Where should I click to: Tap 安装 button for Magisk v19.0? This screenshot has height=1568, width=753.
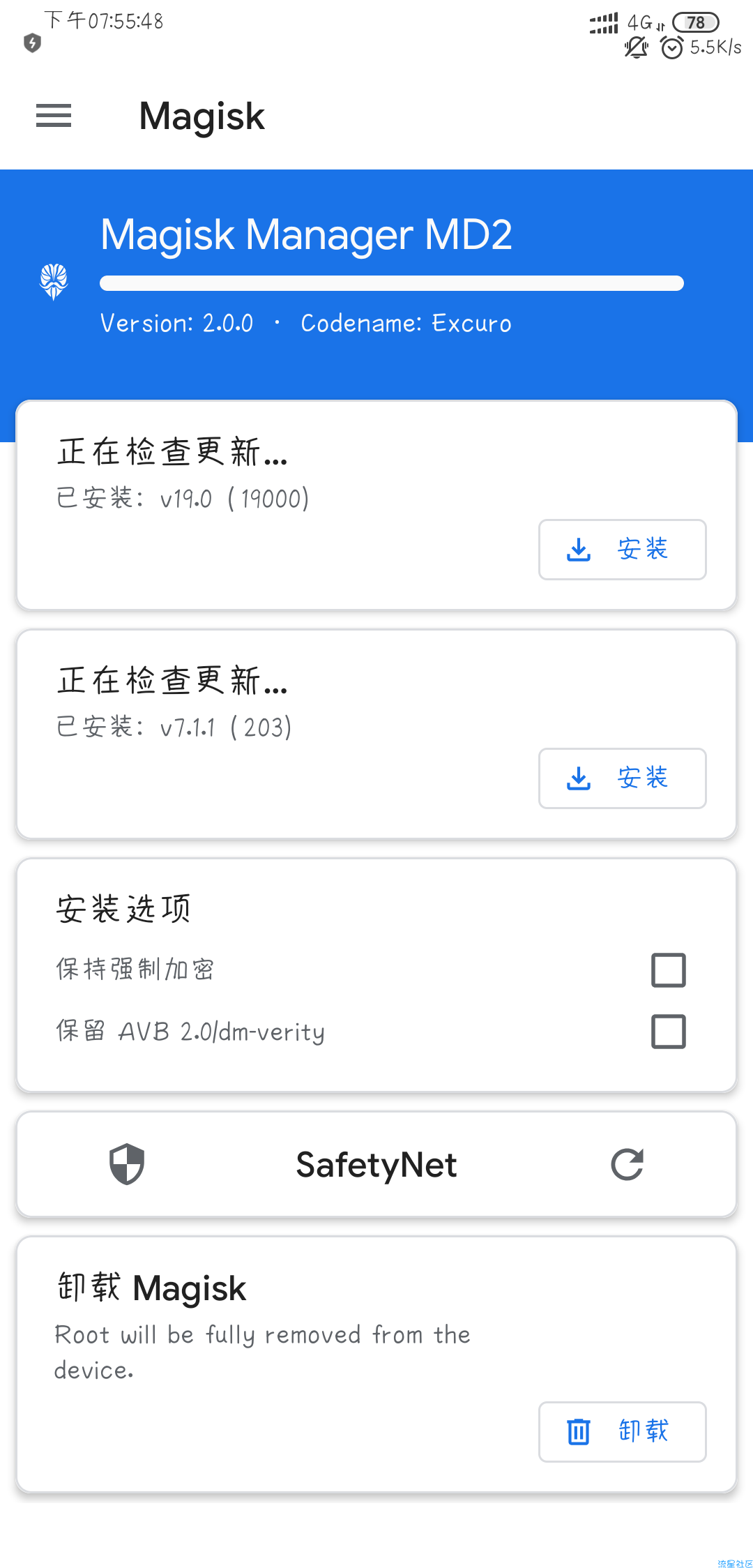pyautogui.click(x=622, y=550)
